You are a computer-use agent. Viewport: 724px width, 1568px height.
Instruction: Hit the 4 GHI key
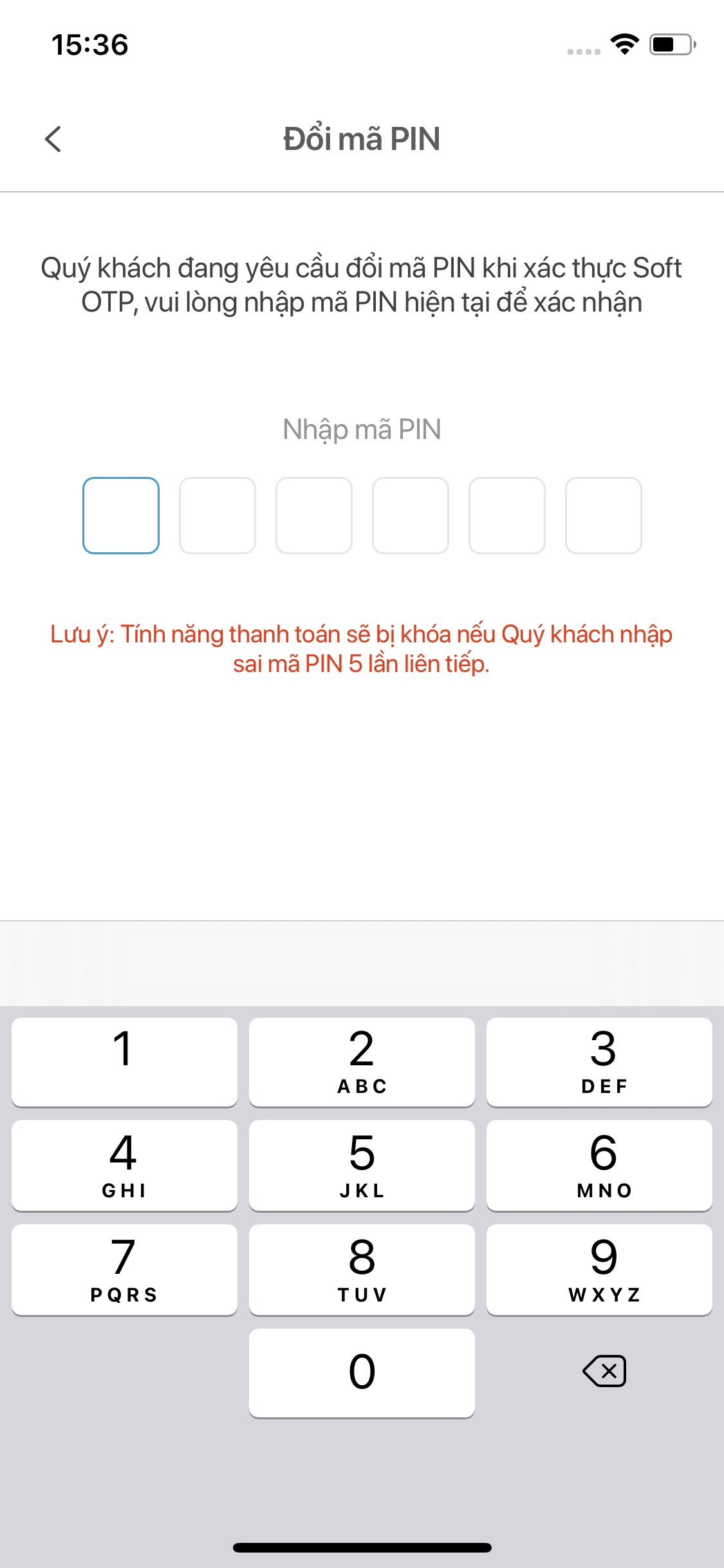[124, 1166]
